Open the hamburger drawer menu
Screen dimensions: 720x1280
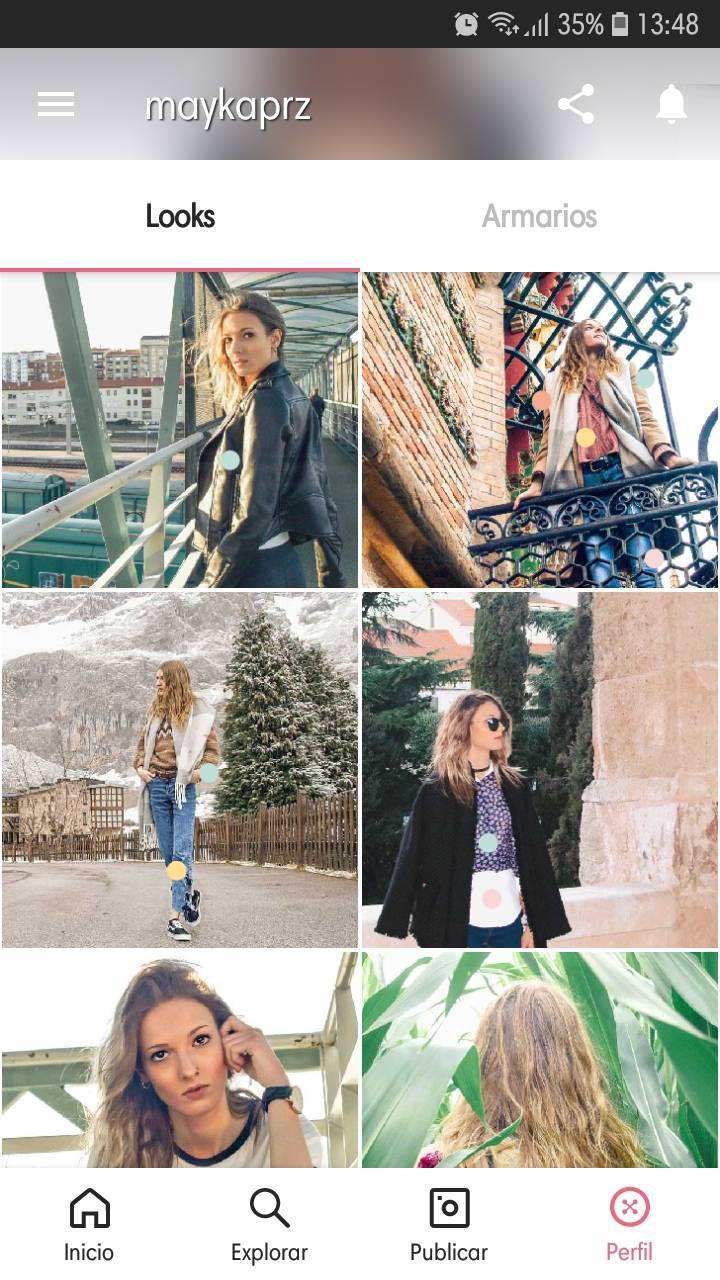(x=56, y=104)
